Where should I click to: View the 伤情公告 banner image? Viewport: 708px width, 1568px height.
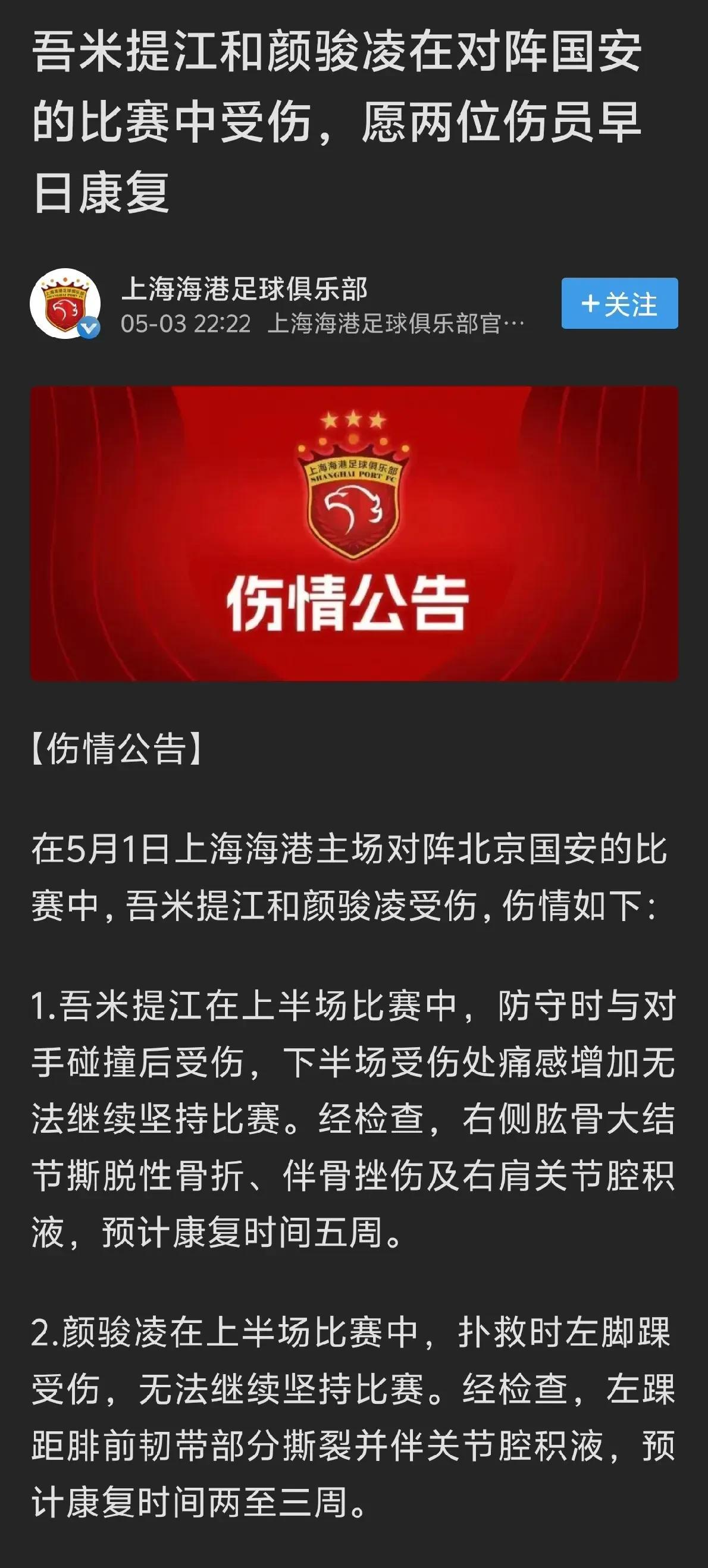(354, 533)
